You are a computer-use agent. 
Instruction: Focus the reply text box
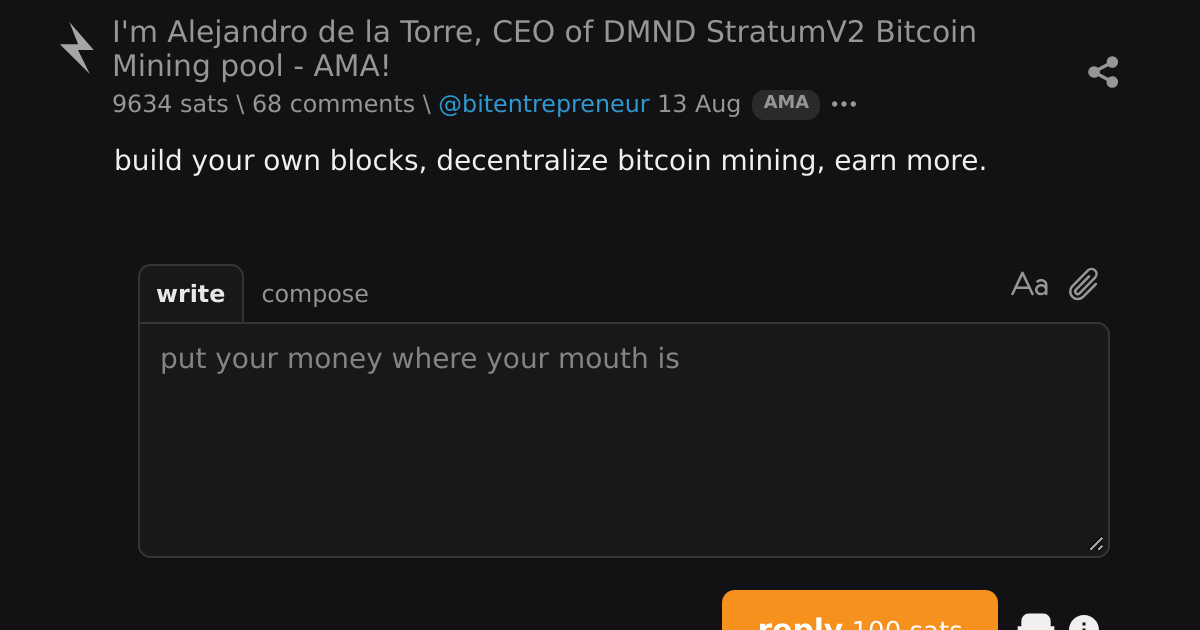click(x=624, y=440)
